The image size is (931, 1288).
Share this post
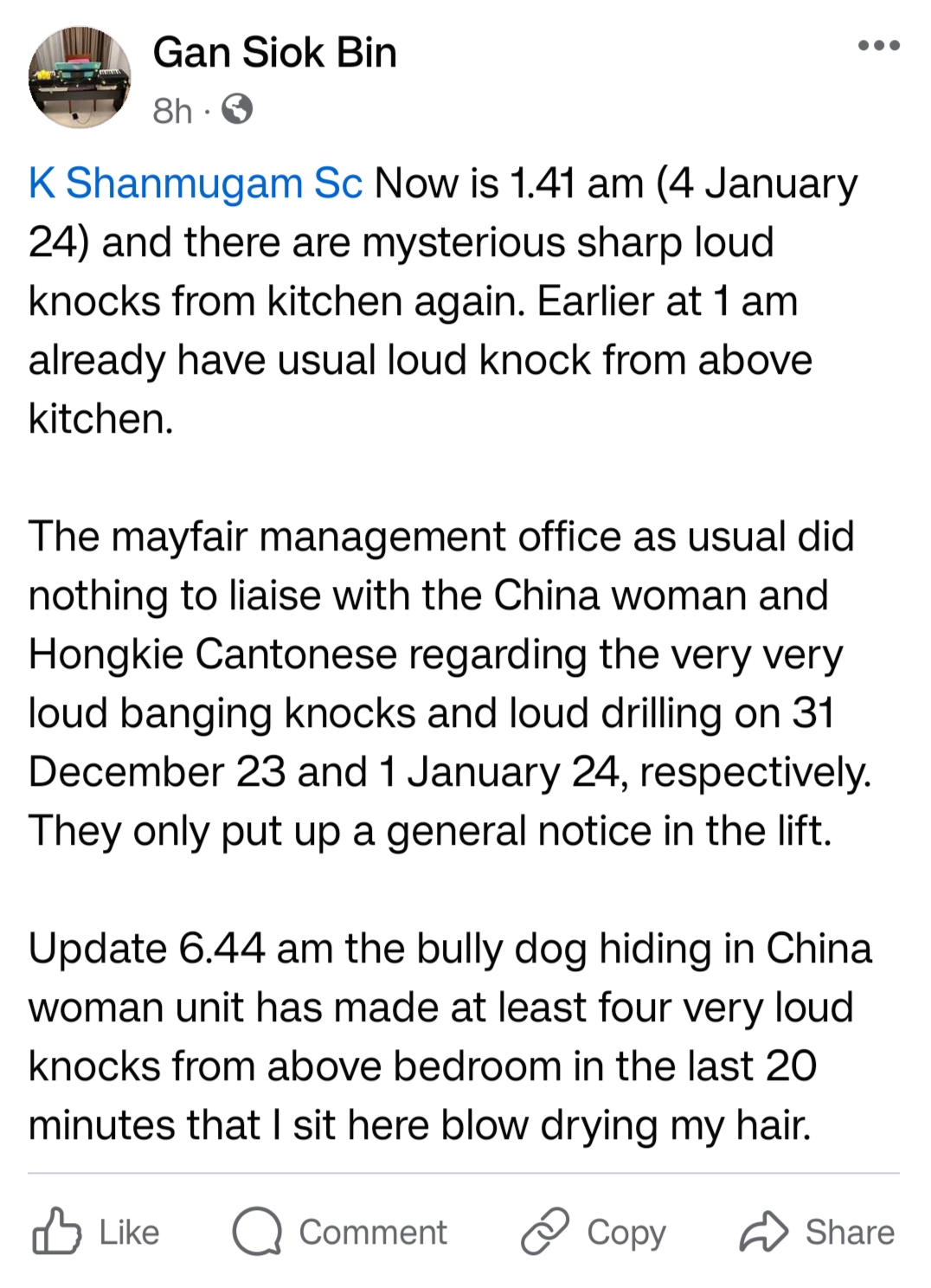(817, 1232)
